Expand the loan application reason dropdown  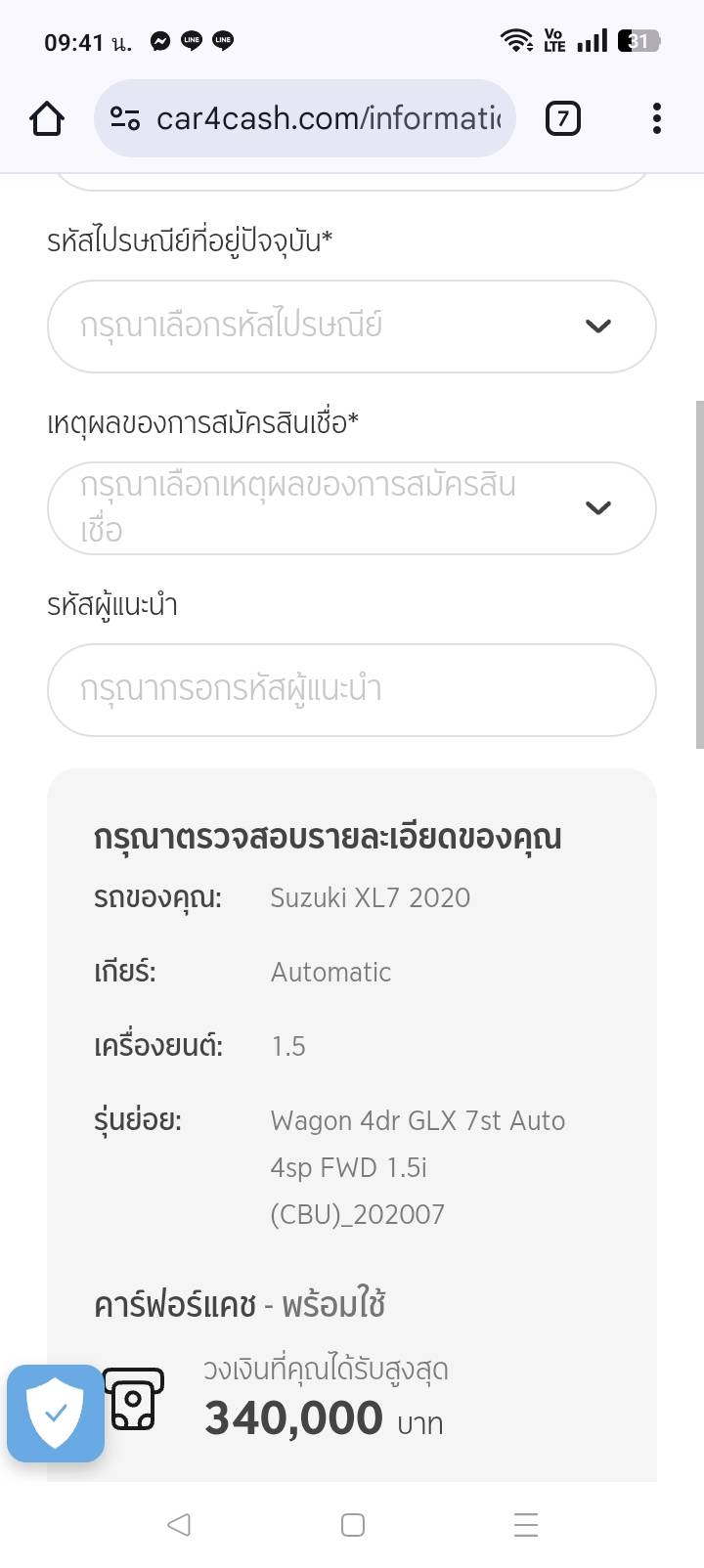click(x=351, y=507)
